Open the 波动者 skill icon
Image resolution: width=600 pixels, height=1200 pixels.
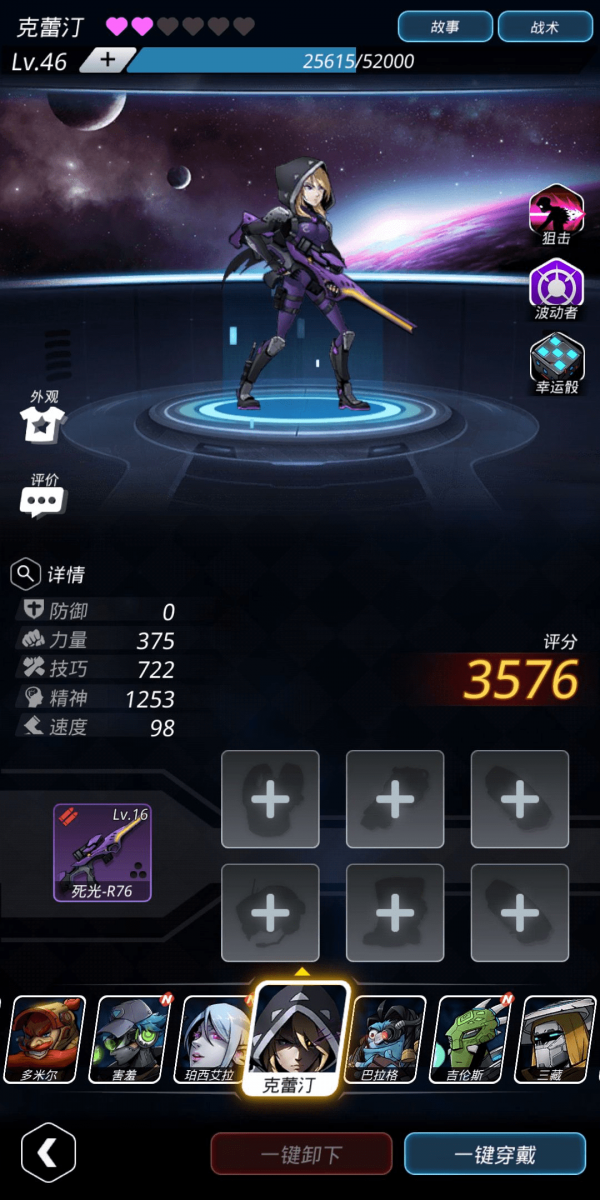[556, 283]
